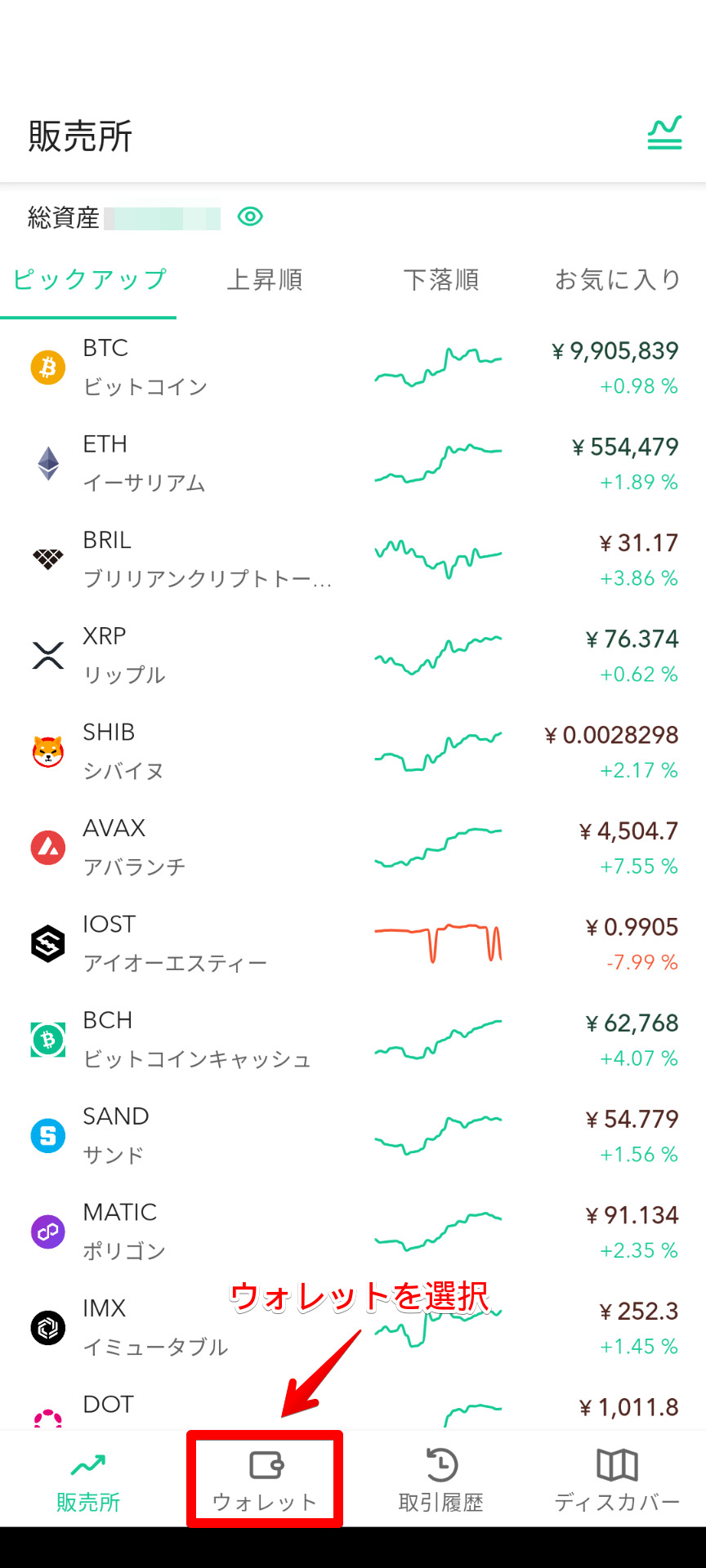Switch to the 下落順 tab
706x1568 pixels.
pyautogui.click(x=440, y=280)
